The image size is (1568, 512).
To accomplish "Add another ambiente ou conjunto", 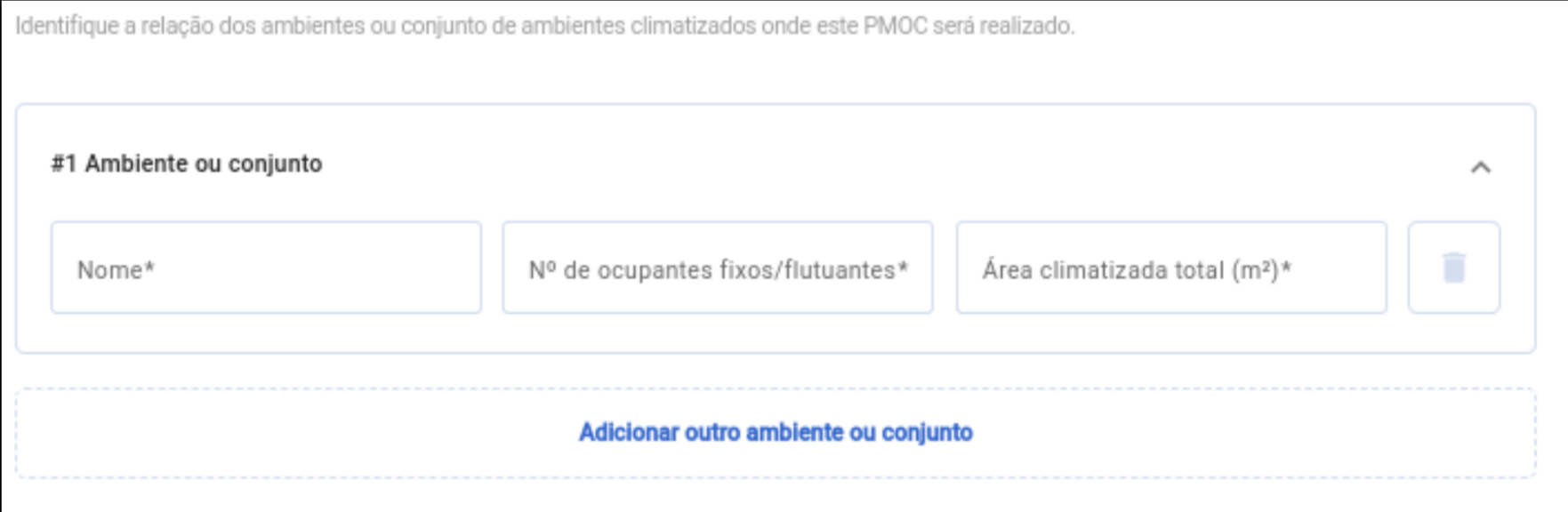I will pos(776,433).
